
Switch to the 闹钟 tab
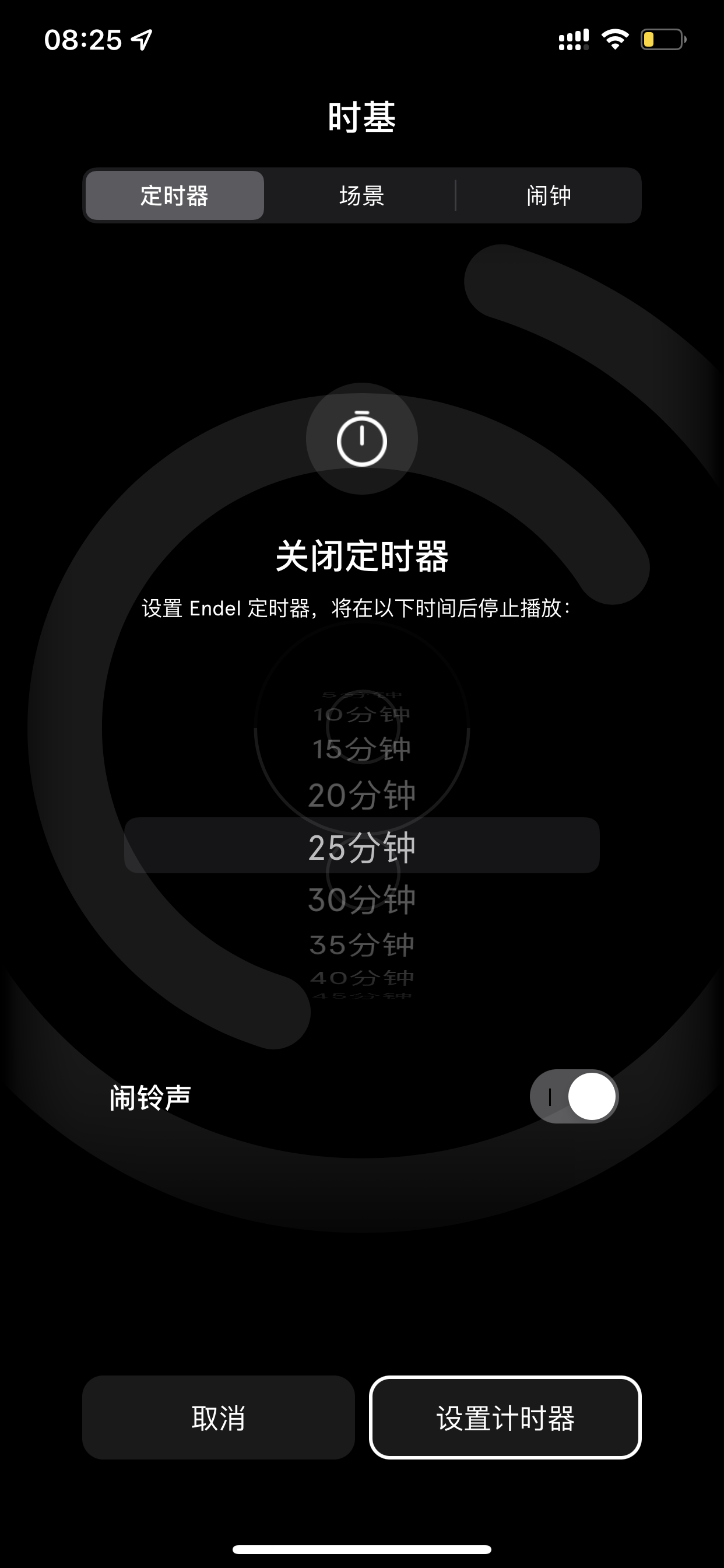(548, 195)
